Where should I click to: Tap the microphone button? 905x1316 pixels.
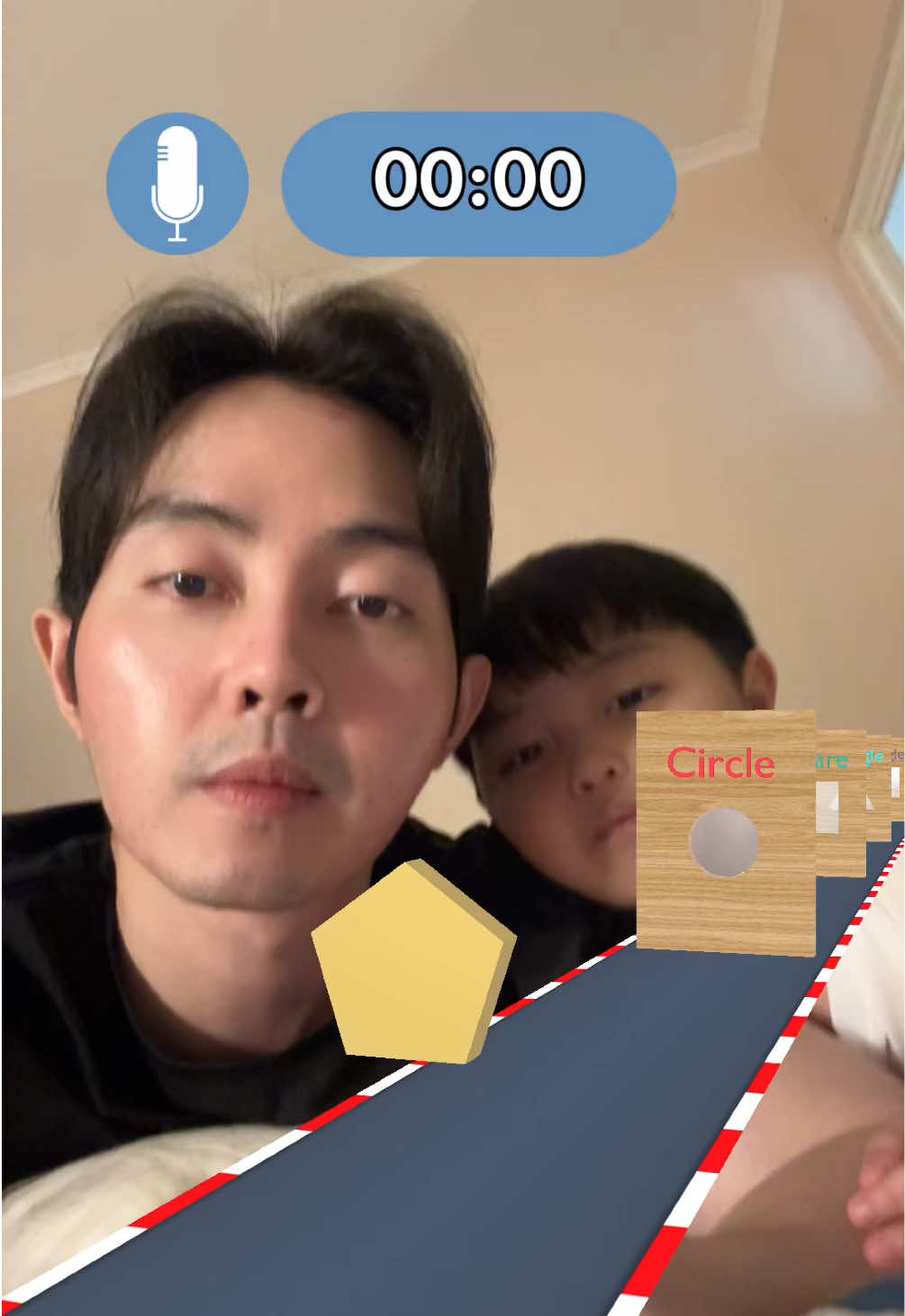click(x=177, y=183)
